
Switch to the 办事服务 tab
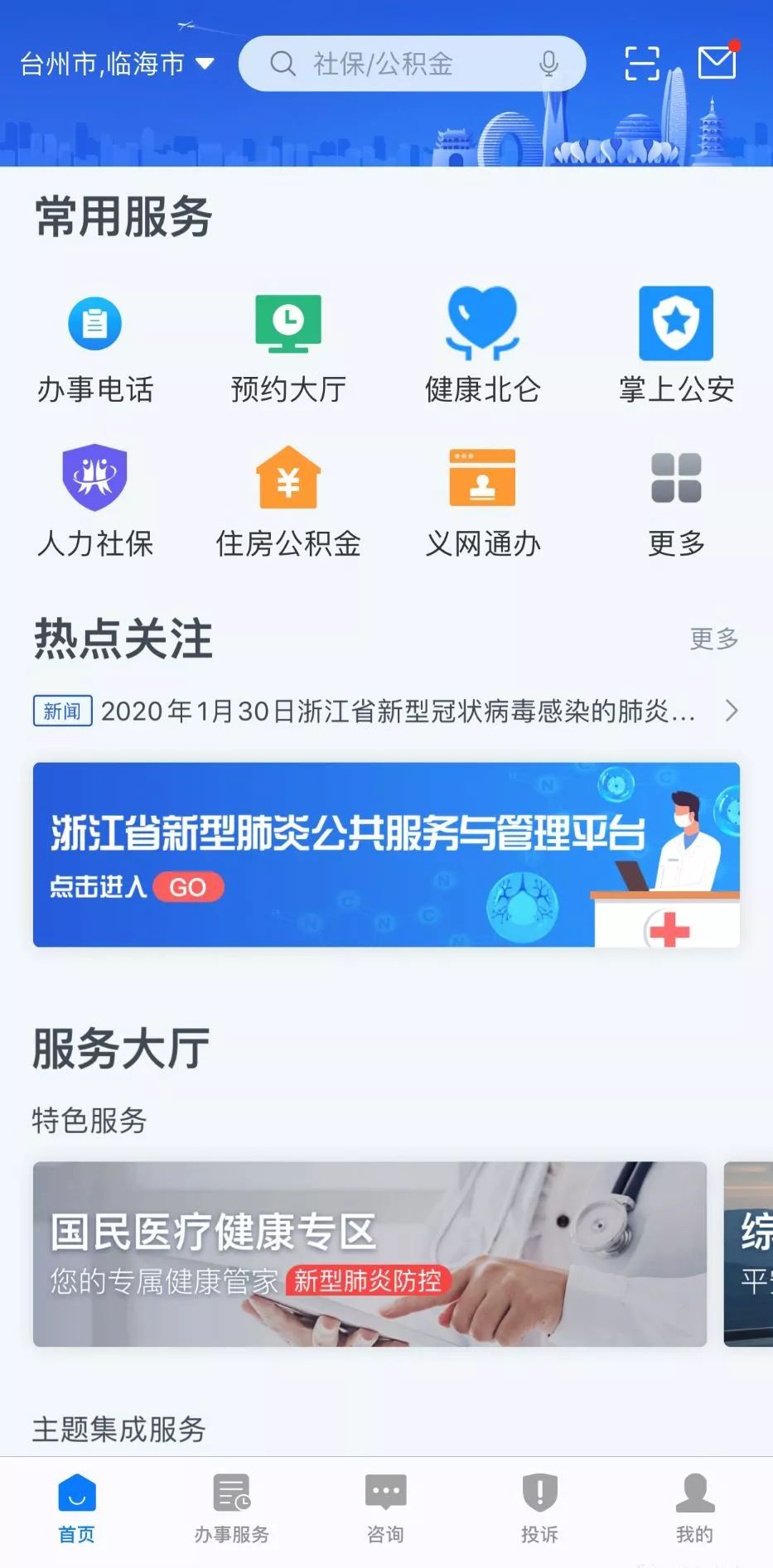click(x=231, y=1509)
